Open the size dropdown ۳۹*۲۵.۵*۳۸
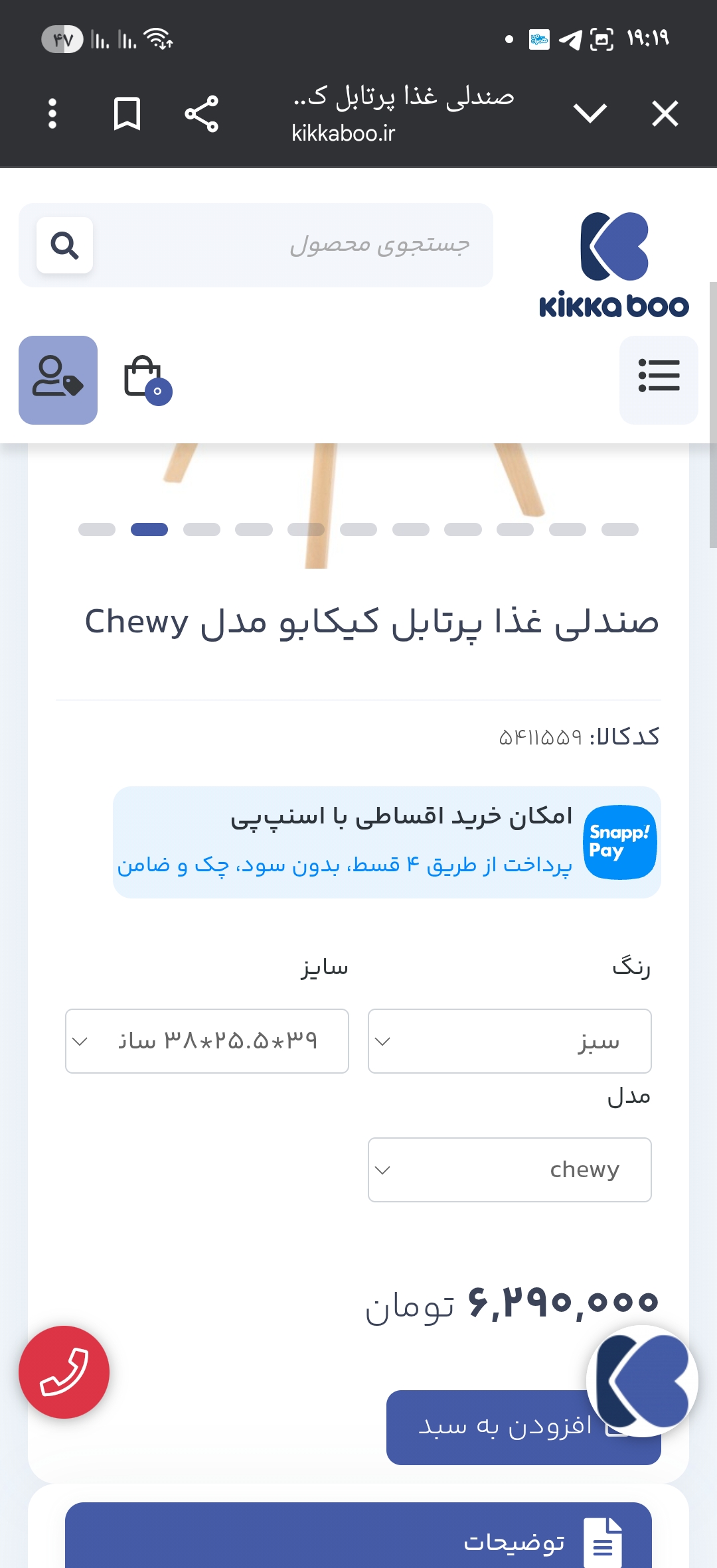This screenshot has width=717, height=1568. tap(206, 1040)
